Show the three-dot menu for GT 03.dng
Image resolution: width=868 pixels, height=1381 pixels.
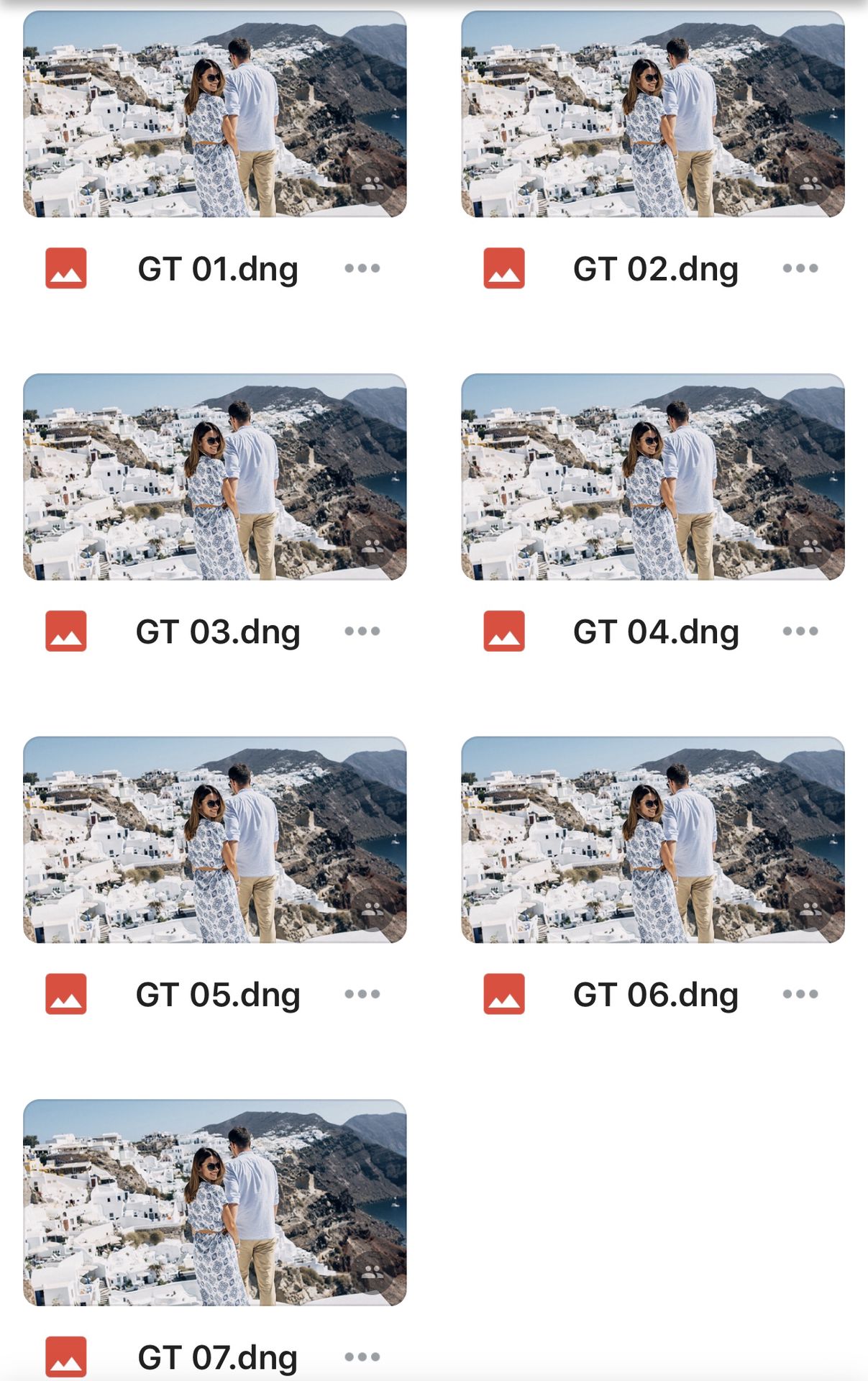(x=362, y=632)
